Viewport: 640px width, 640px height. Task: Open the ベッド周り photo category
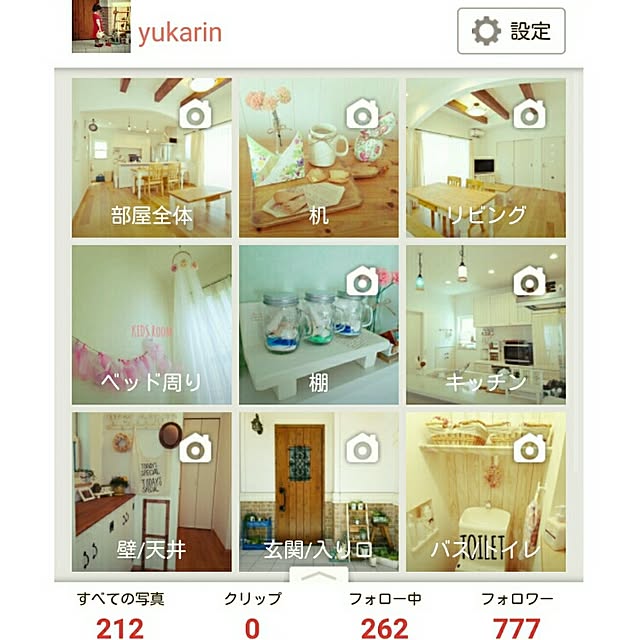click(x=152, y=324)
